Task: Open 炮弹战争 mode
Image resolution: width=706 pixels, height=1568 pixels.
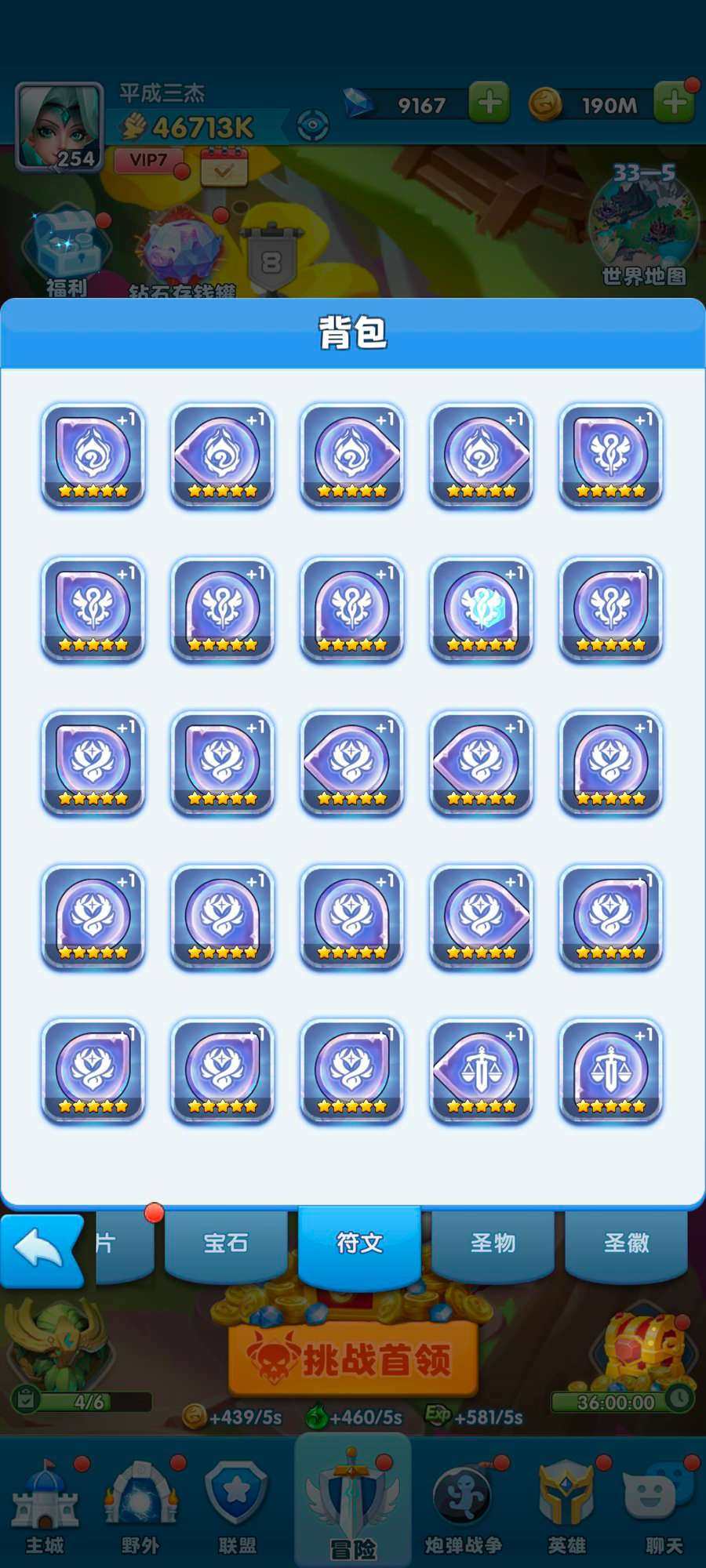Action: click(x=463, y=1505)
